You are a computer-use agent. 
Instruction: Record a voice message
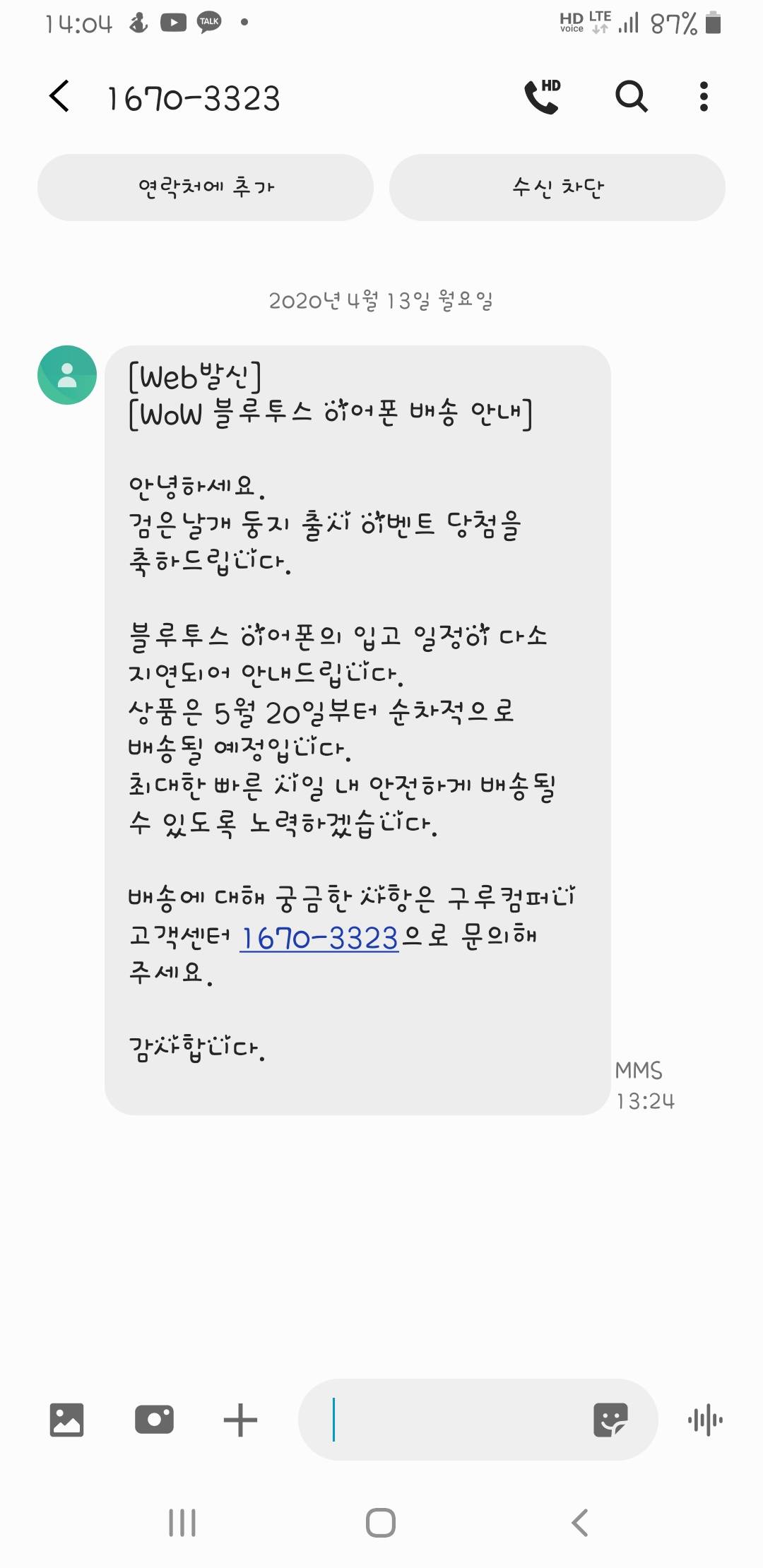[705, 1420]
